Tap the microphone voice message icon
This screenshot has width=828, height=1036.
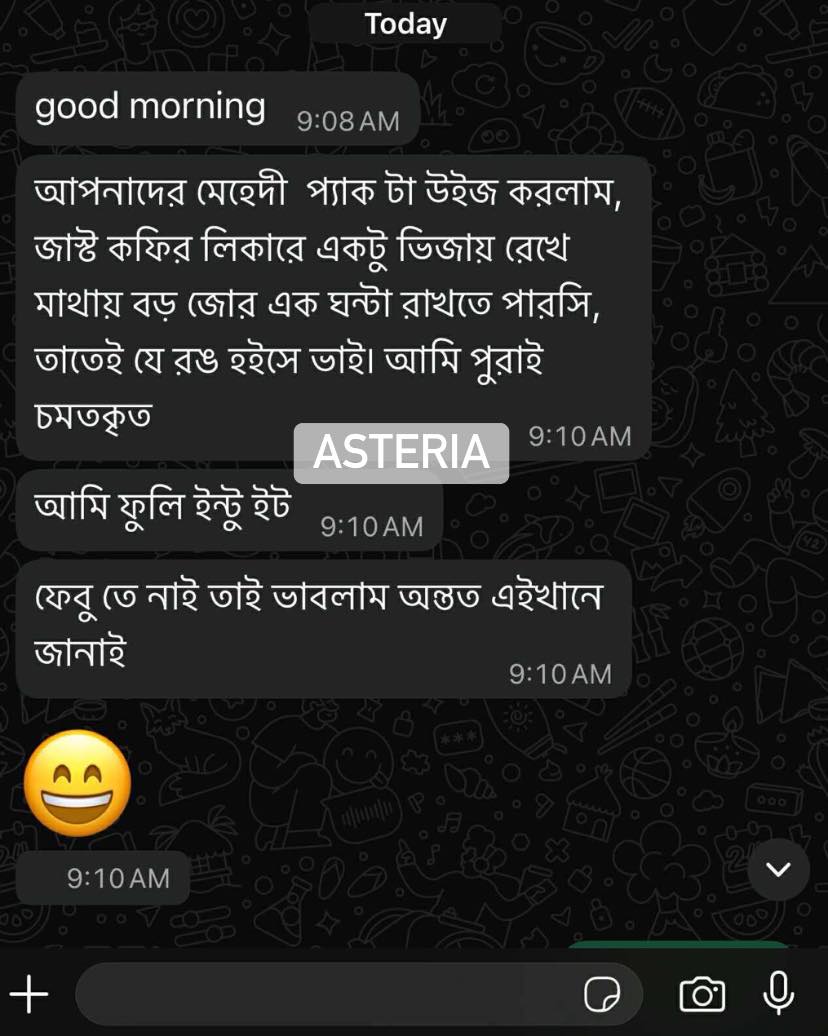point(778,993)
